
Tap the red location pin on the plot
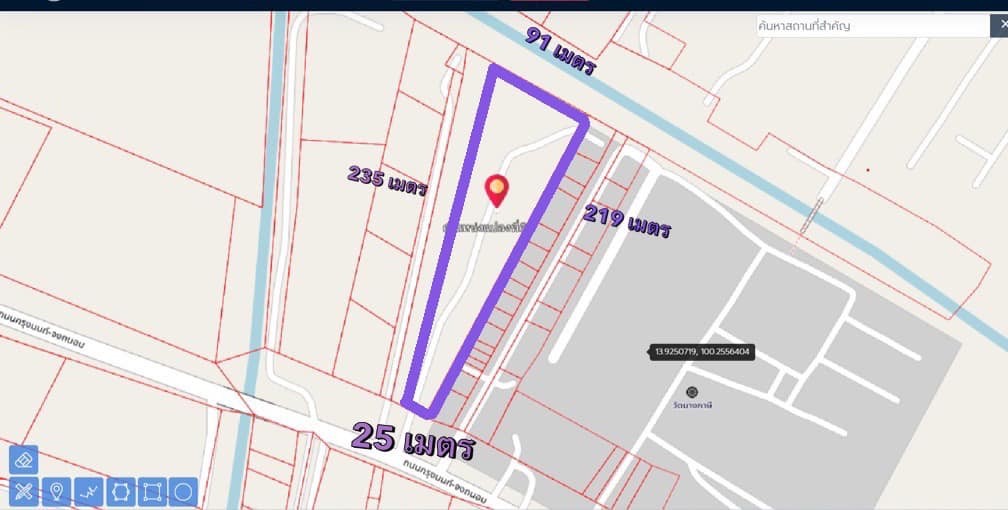[496, 189]
